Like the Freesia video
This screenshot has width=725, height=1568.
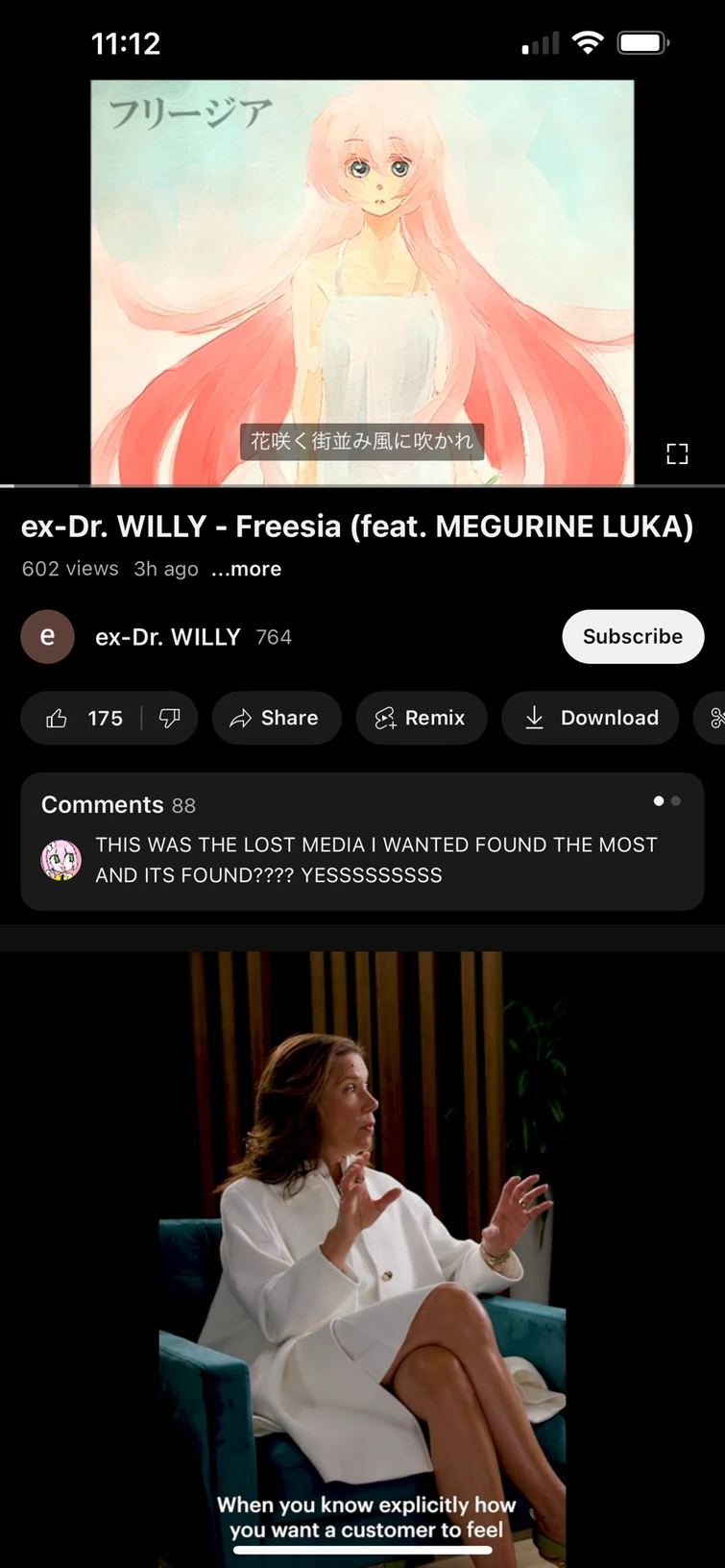click(x=83, y=719)
